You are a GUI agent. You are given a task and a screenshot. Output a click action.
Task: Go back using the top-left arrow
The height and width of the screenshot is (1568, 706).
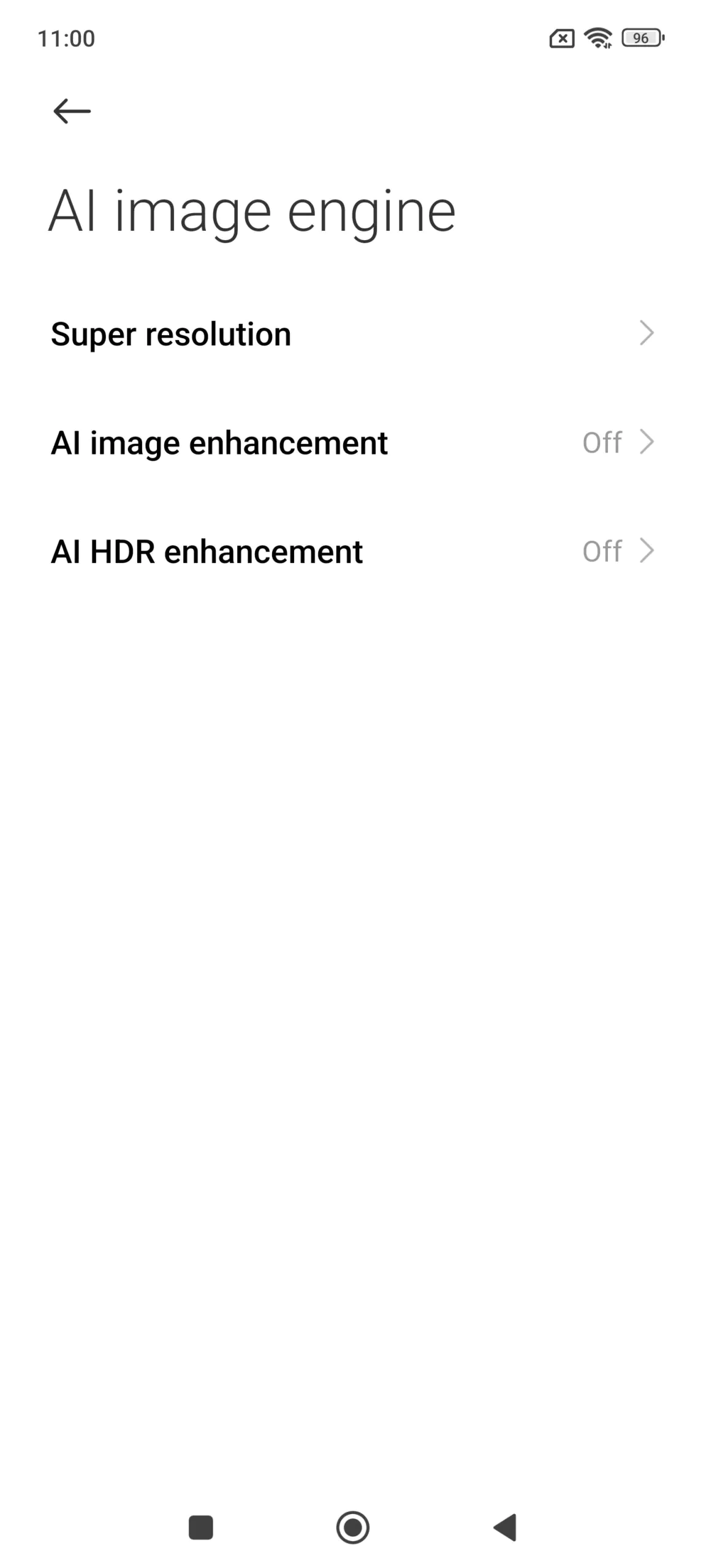pyautogui.click(x=72, y=111)
